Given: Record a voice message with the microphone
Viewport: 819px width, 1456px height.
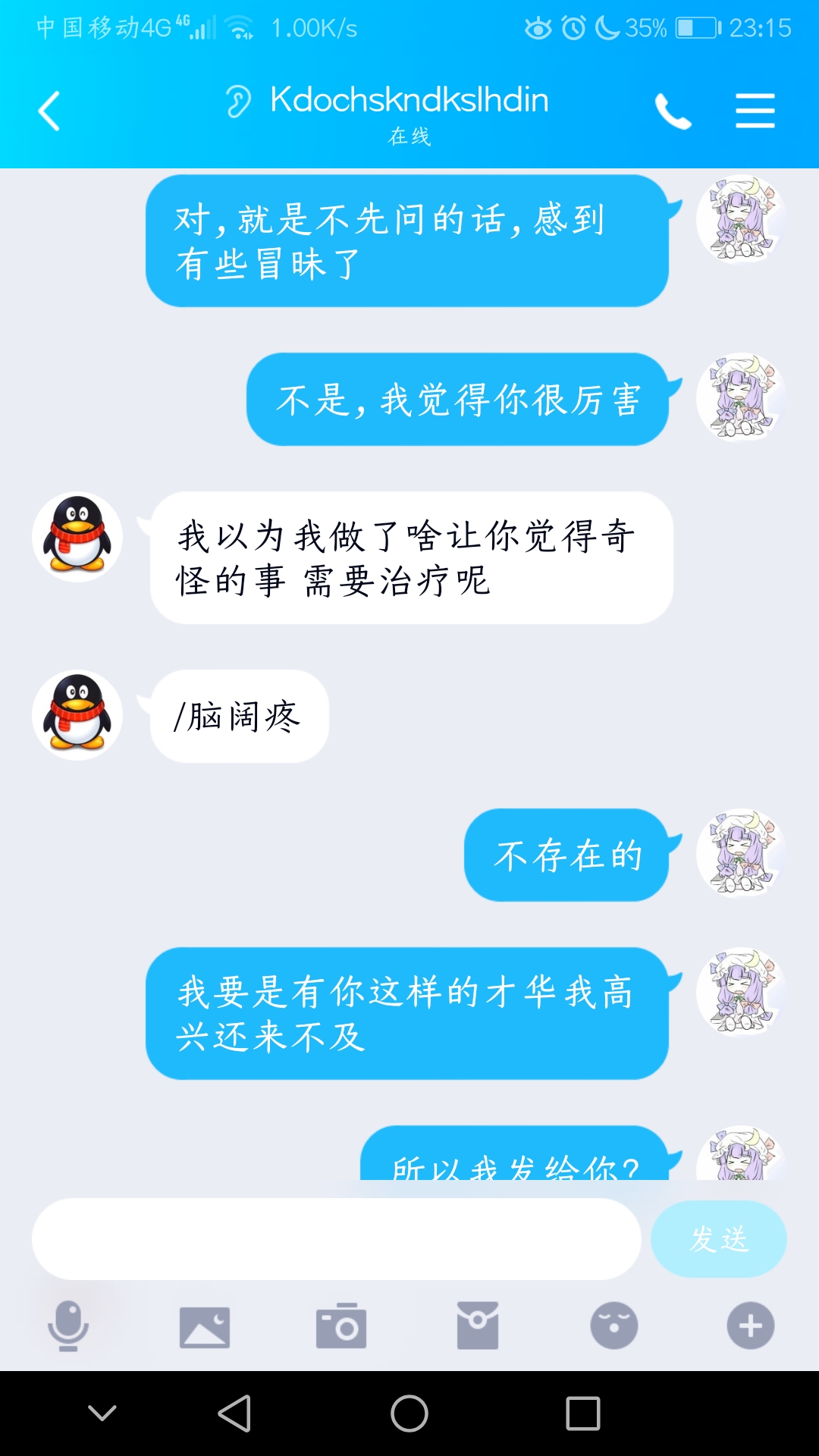Looking at the screenshot, I should pyautogui.click(x=68, y=1326).
